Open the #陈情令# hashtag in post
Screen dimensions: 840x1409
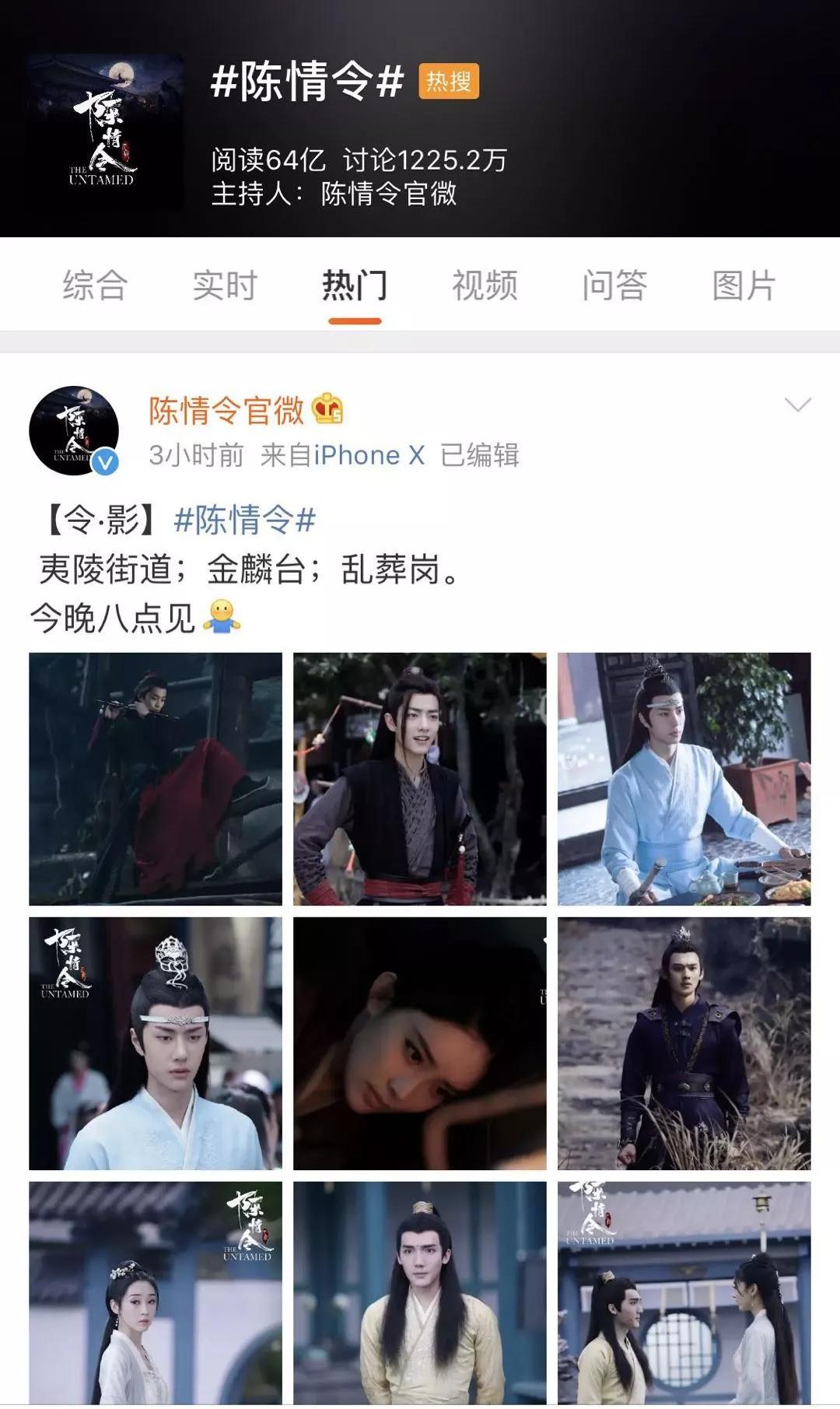244,520
